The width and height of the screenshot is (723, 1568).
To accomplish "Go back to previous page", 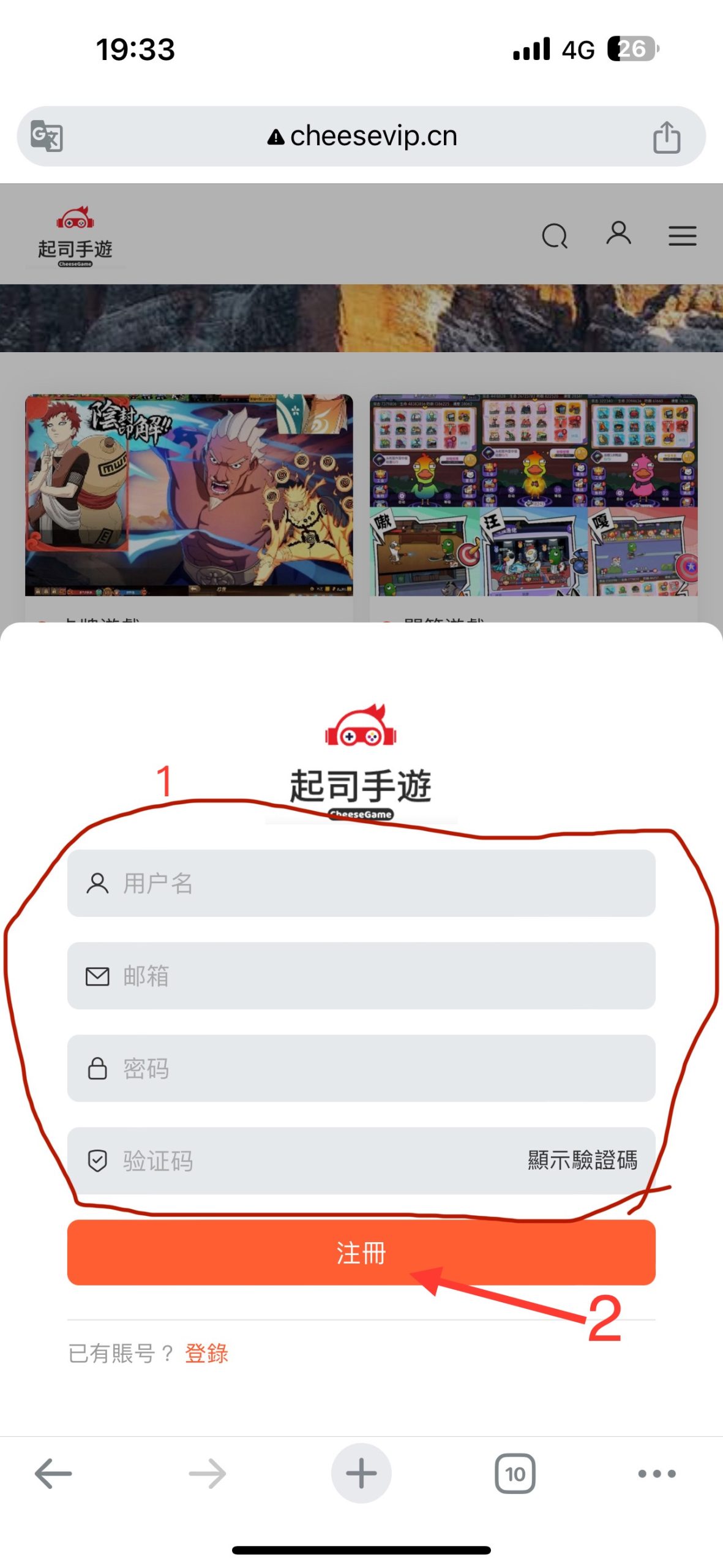I will pos(53,1473).
